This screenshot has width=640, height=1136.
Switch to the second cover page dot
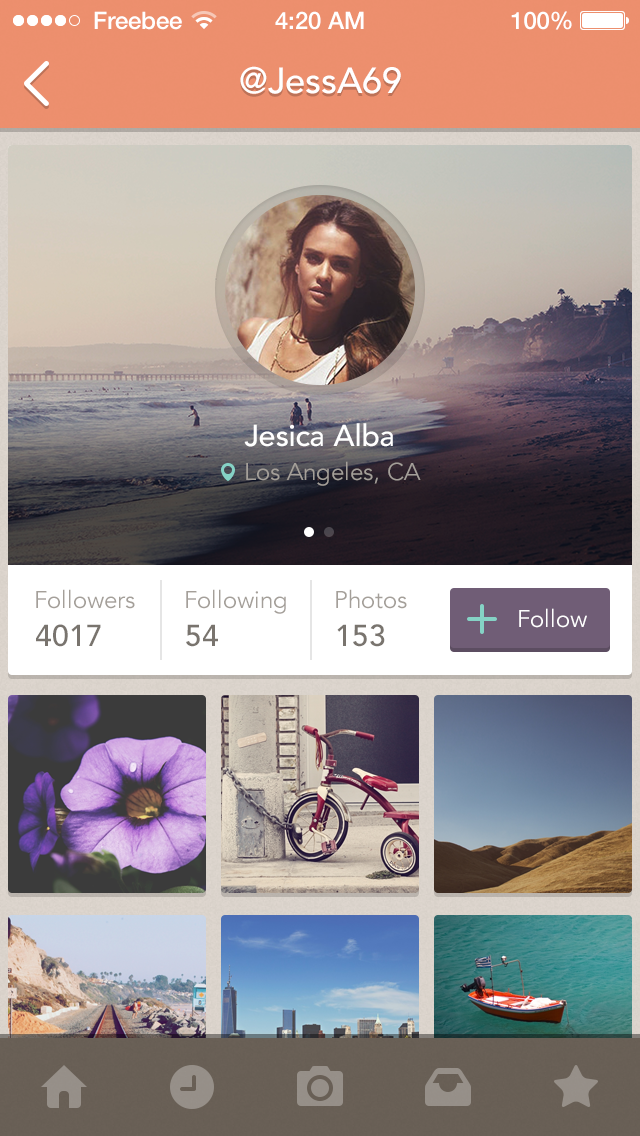click(329, 532)
